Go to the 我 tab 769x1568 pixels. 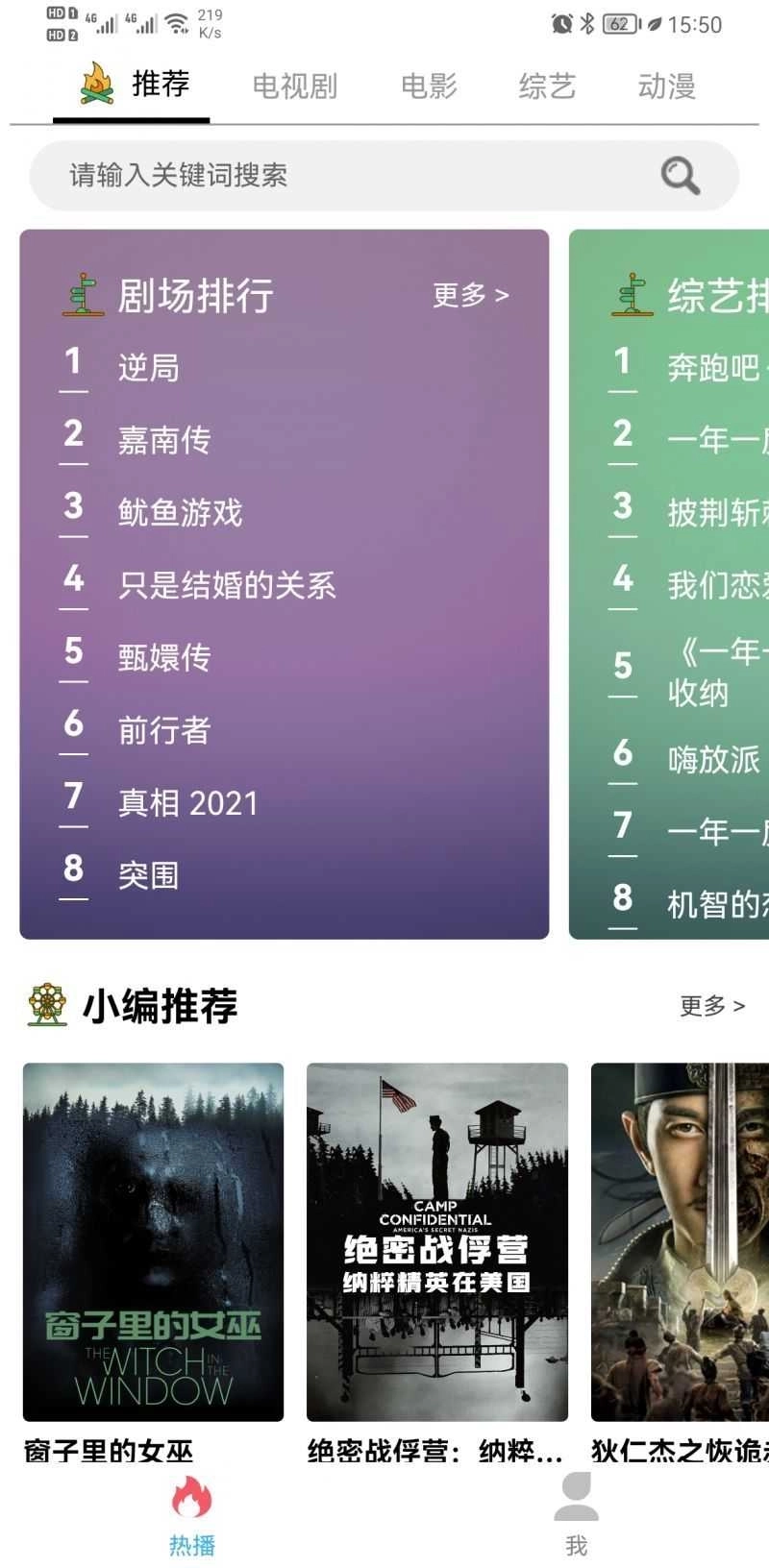[x=576, y=1516]
